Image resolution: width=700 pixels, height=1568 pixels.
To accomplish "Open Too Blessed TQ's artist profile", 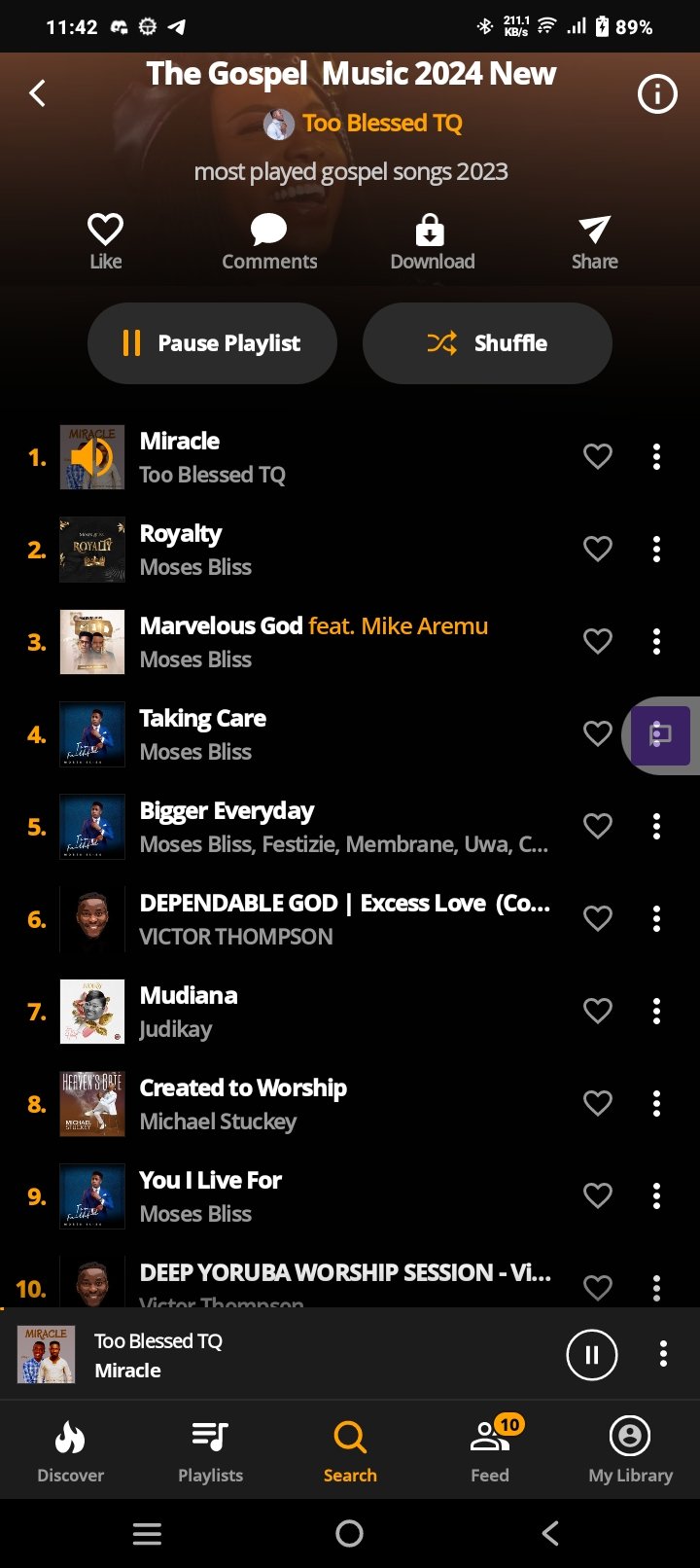I will point(381,124).
